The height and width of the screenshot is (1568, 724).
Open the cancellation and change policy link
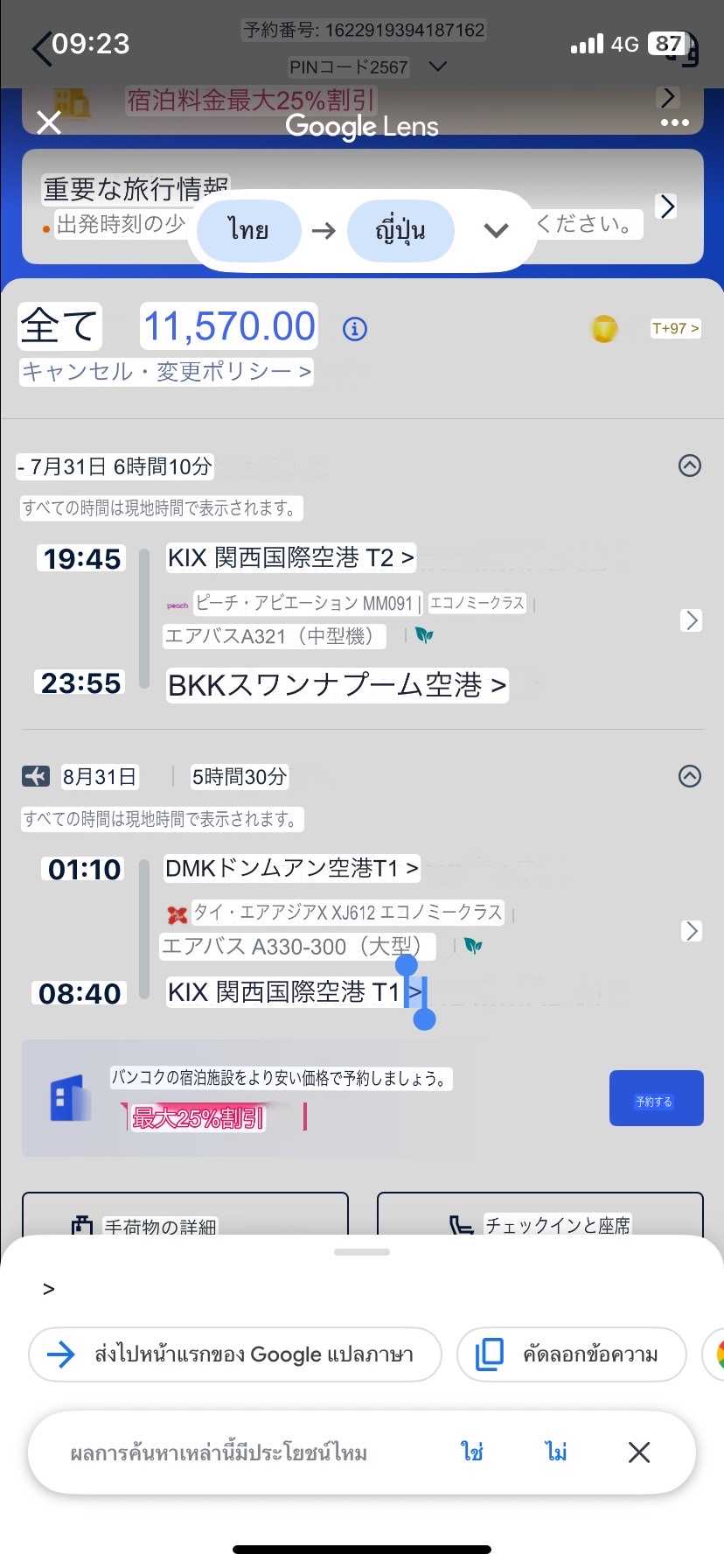166,372
